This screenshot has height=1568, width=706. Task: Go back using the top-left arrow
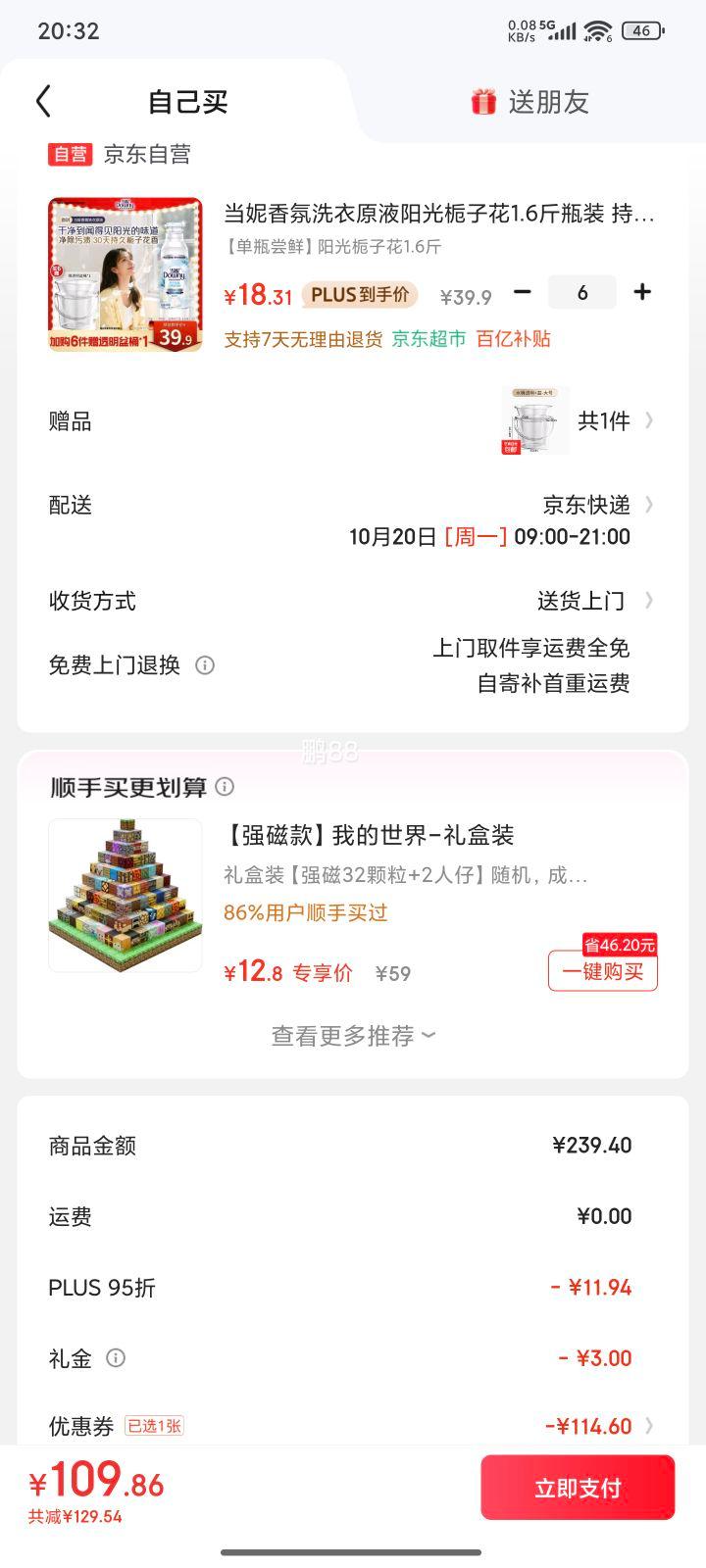coord(43,101)
